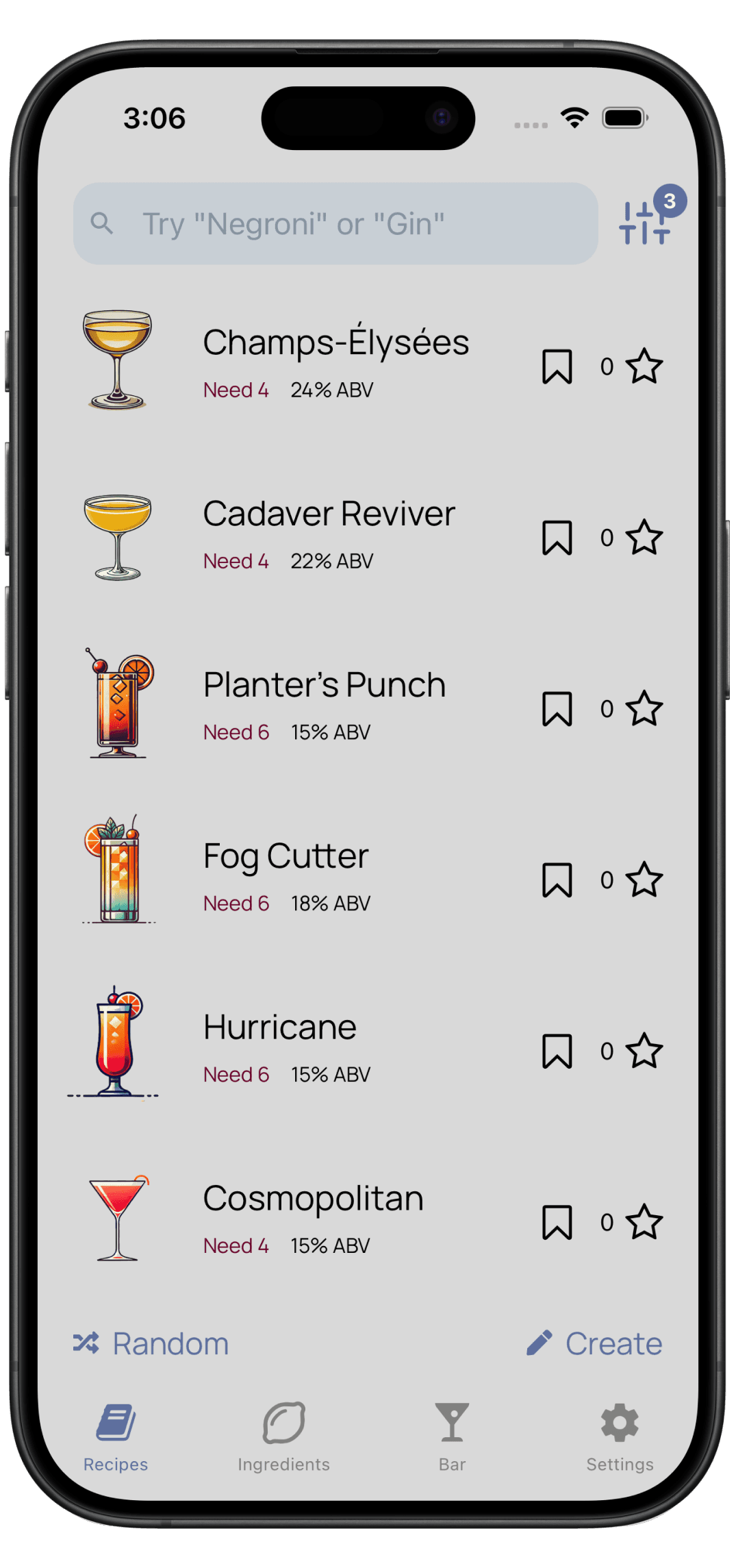Bookmark the Cadaver Reviver recipe
The image size is (736, 1568).
pyautogui.click(x=557, y=538)
